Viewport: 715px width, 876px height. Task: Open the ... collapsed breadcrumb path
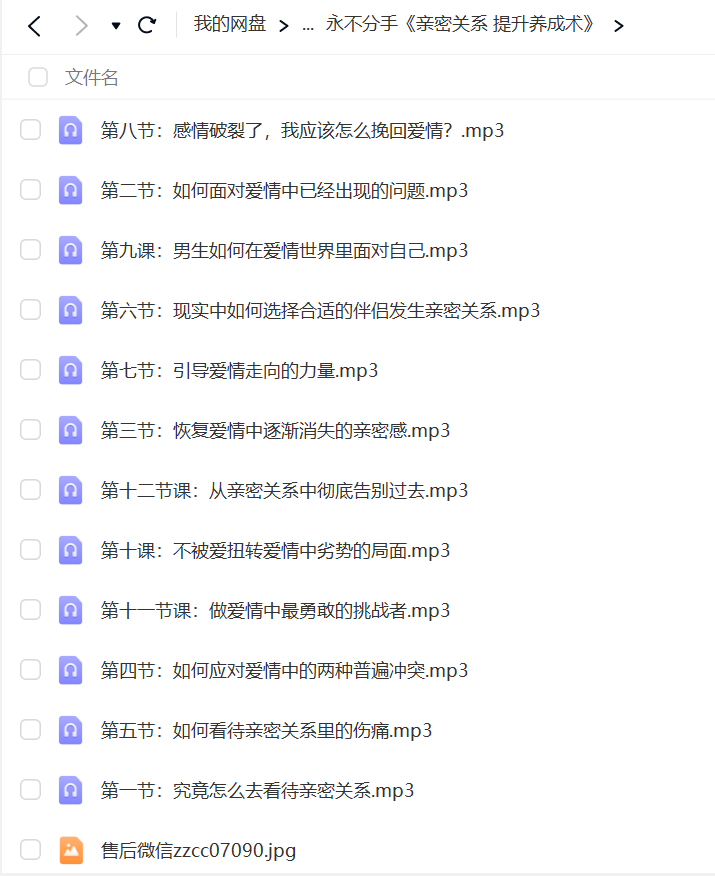308,26
